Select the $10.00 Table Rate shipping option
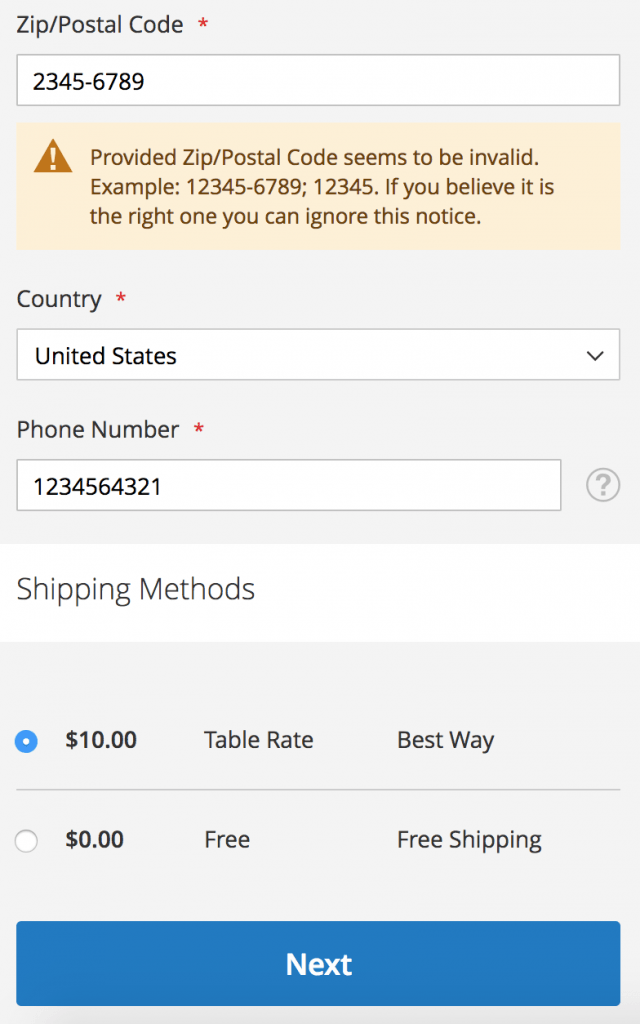The height and width of the screenshot is (1024, 640). [27, 742]
